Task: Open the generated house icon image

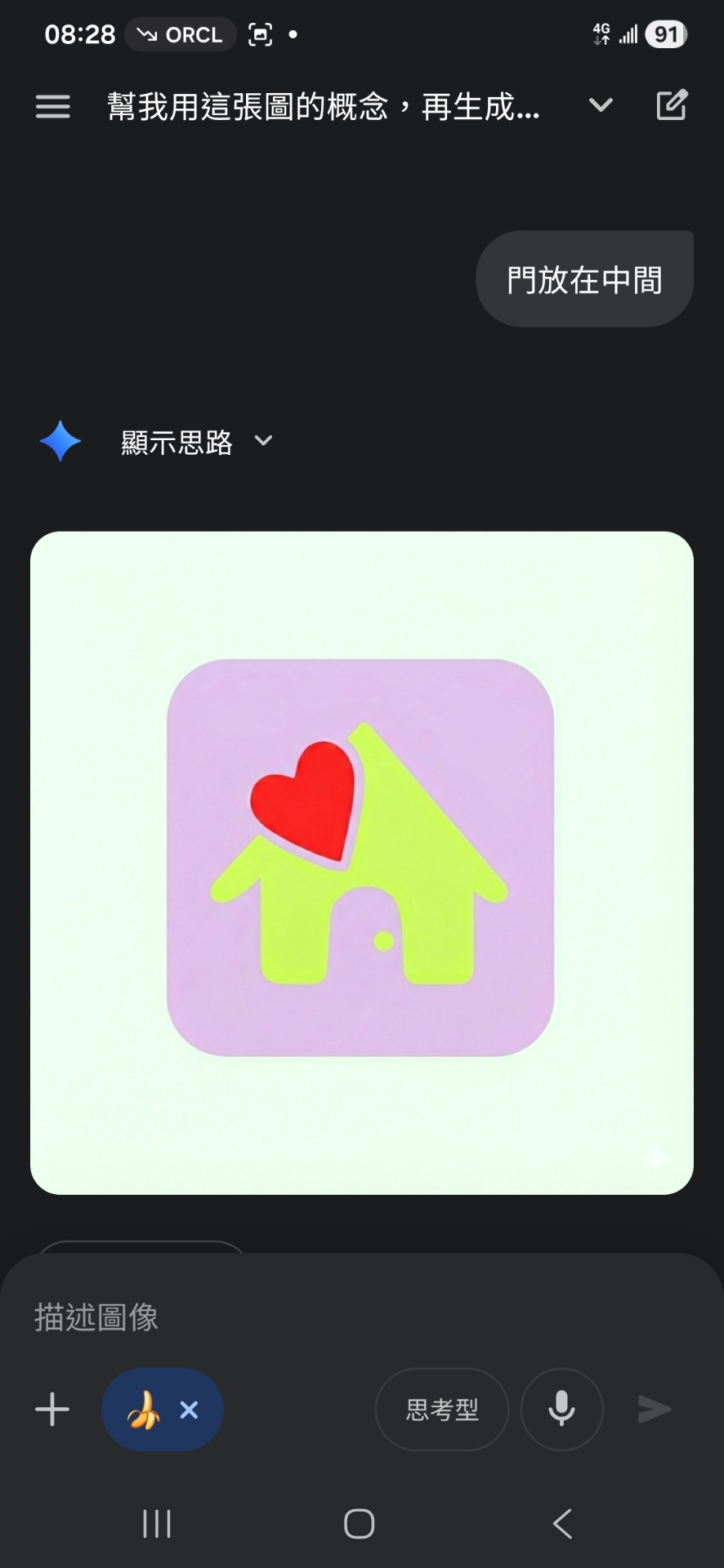Action: (361, 862)
